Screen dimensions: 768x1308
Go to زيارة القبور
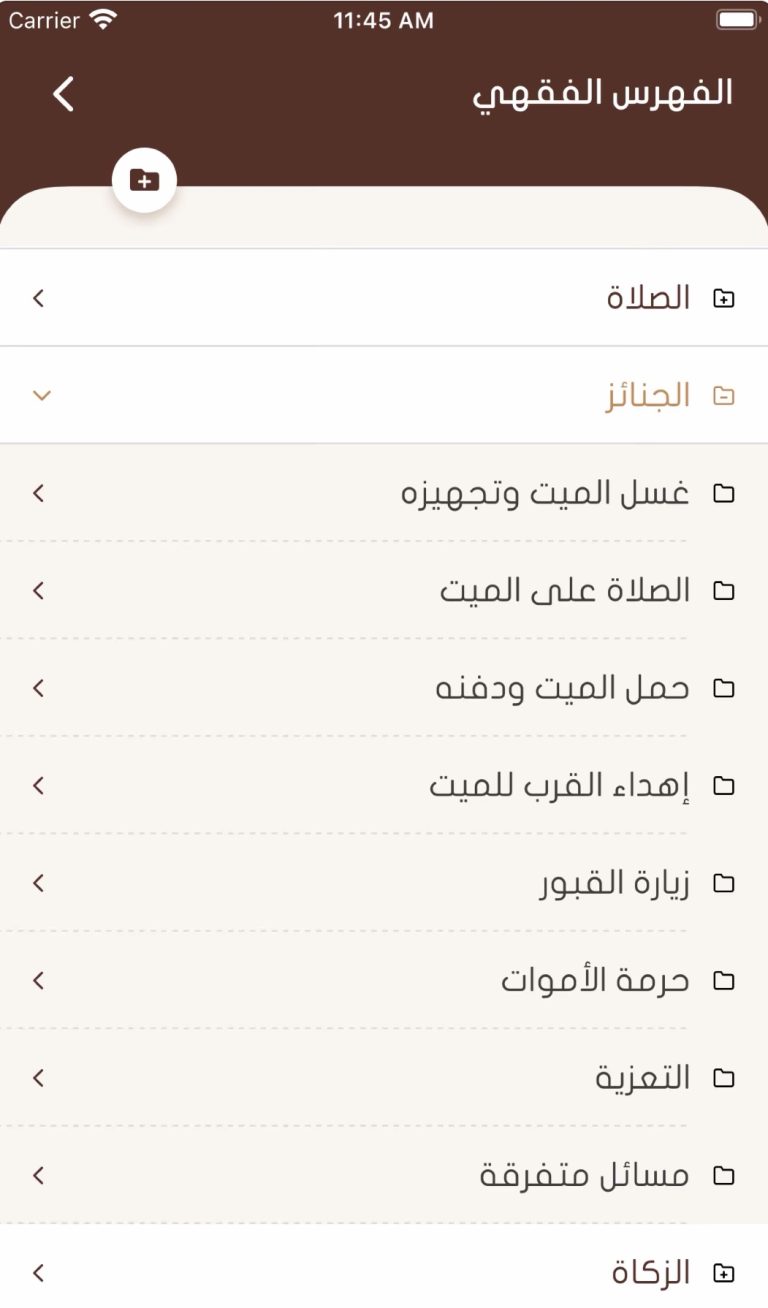pyautogui.click(x=614, y=883)
